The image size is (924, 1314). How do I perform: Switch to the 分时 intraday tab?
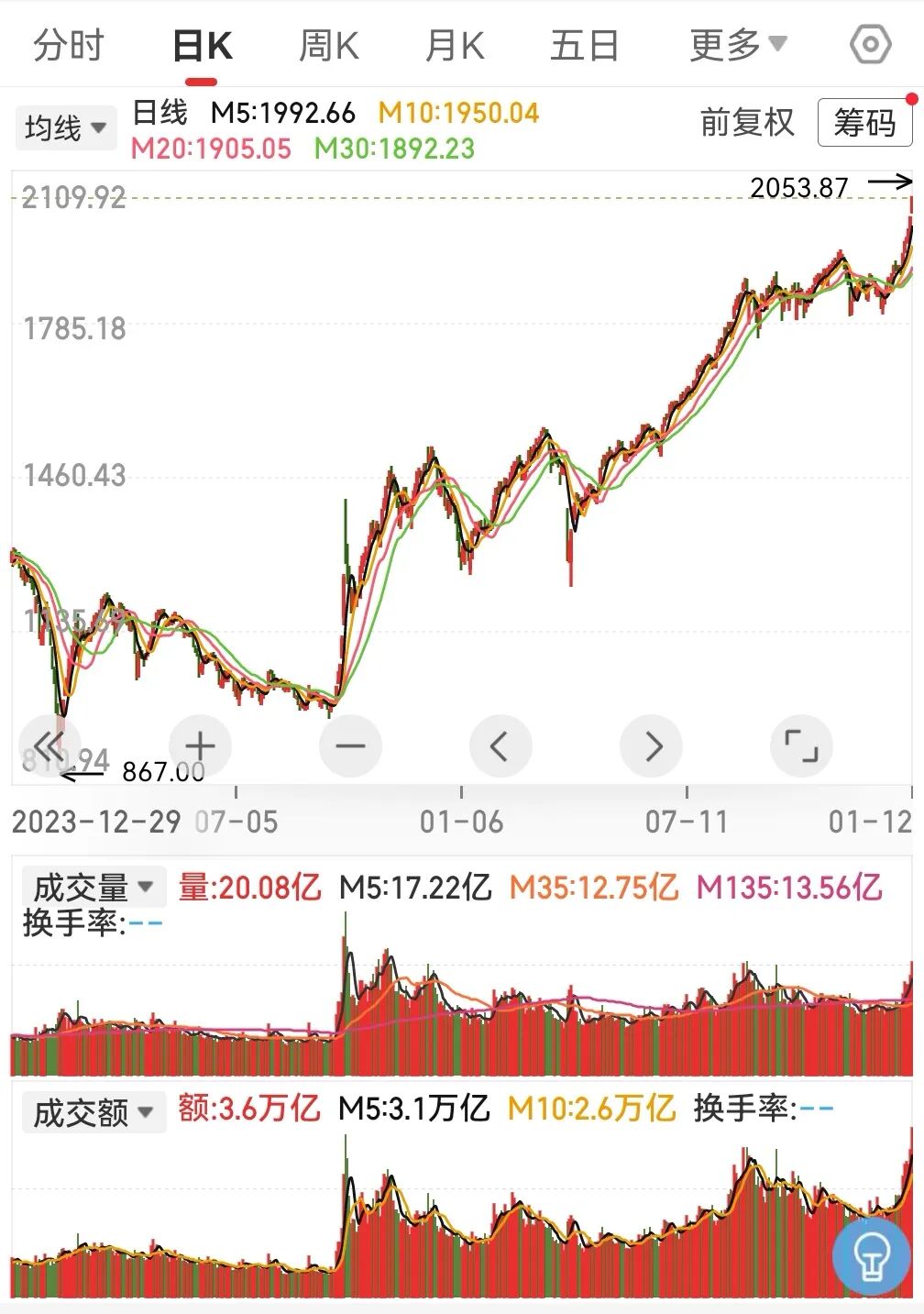pyautogui.click(x=69, y=44)
